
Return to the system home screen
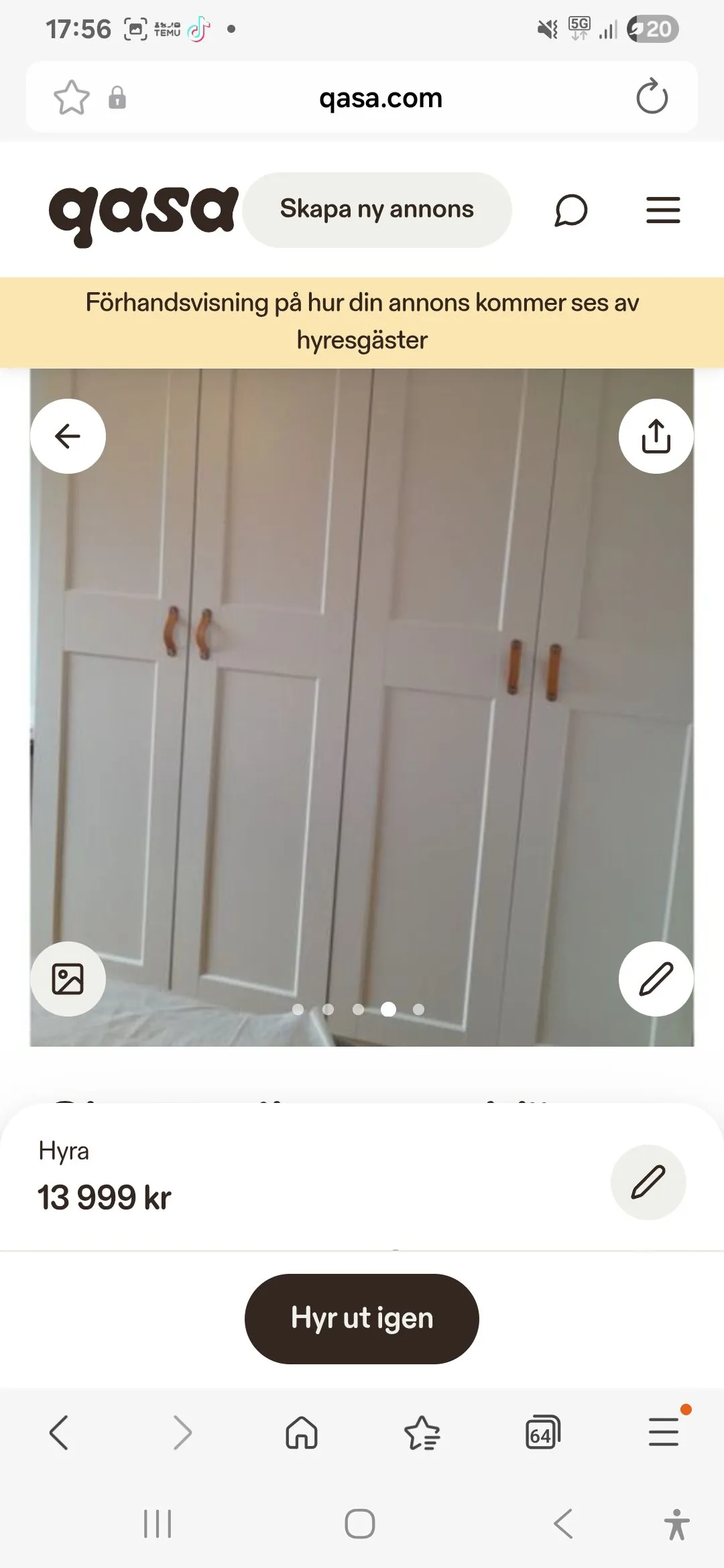pyautogui.click(x=360, y=1524)
